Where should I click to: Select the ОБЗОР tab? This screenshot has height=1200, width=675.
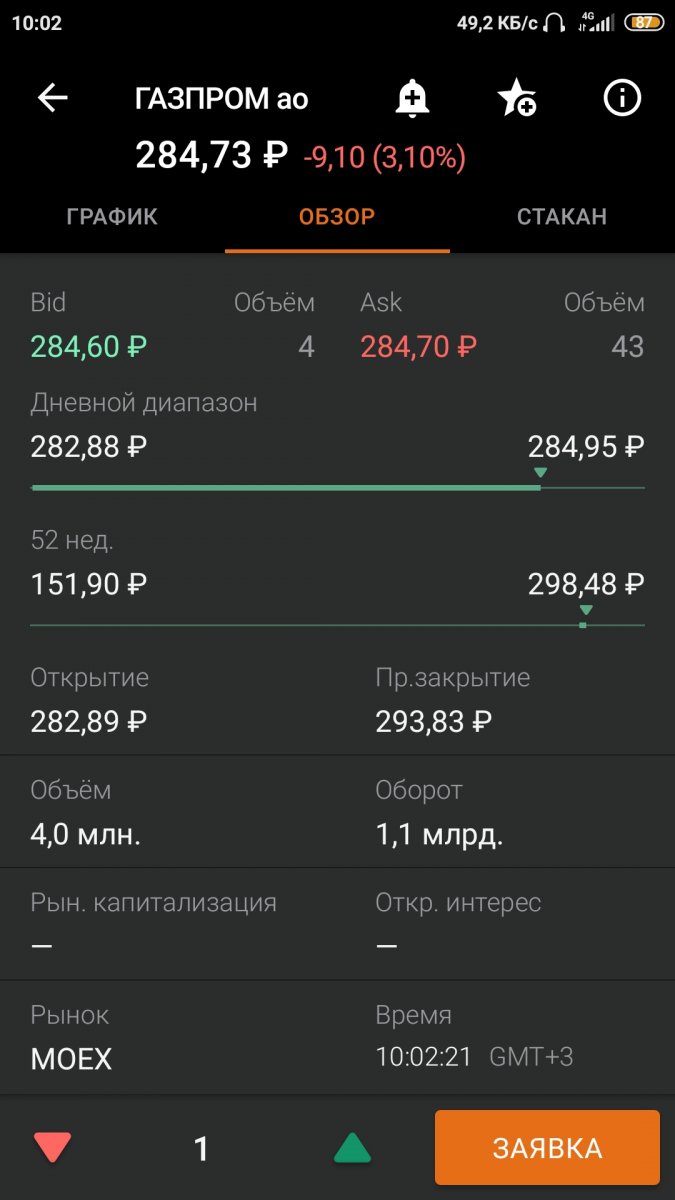(x=337, y=217)
